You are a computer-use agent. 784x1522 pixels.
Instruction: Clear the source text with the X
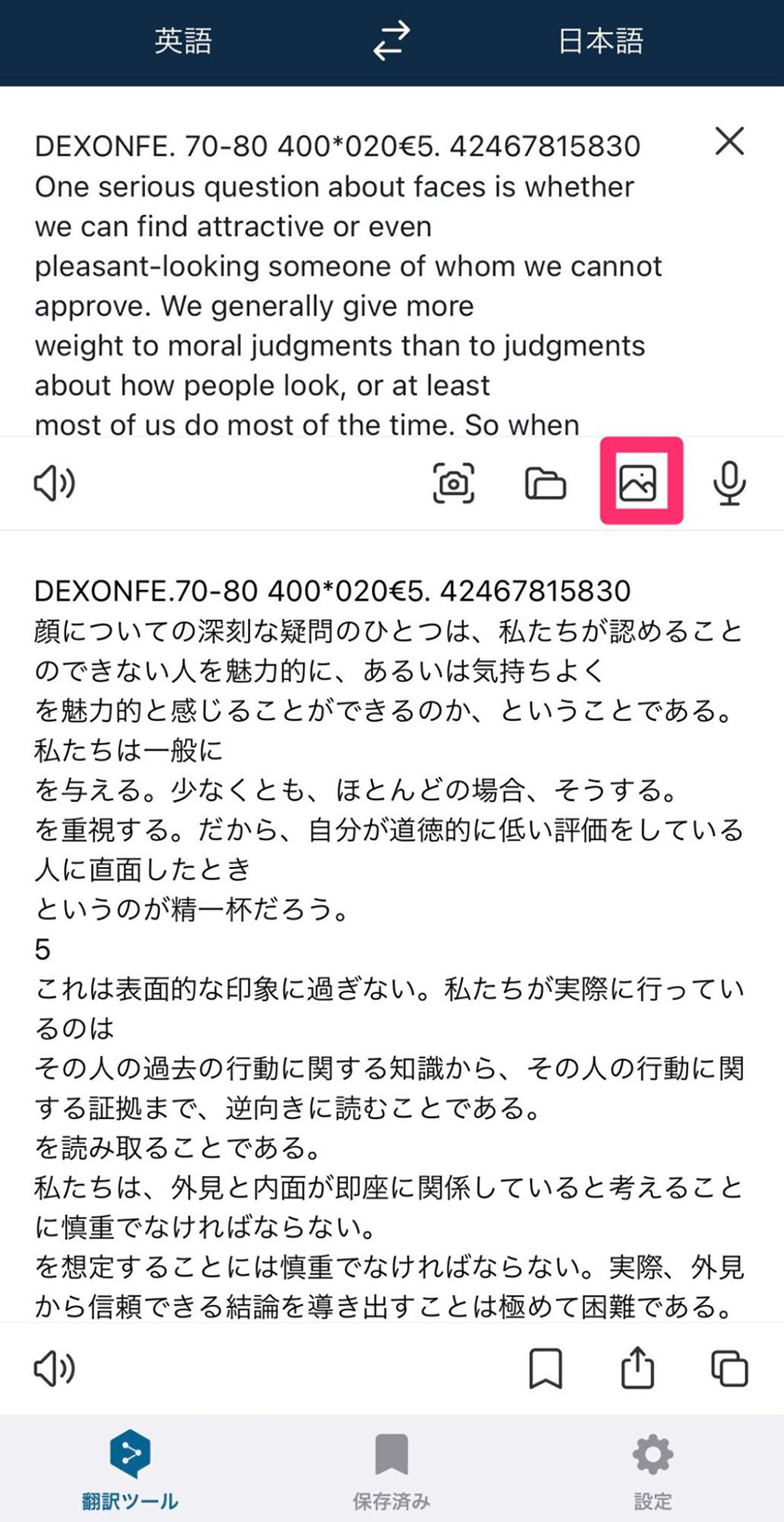click(x=730, y=141)
